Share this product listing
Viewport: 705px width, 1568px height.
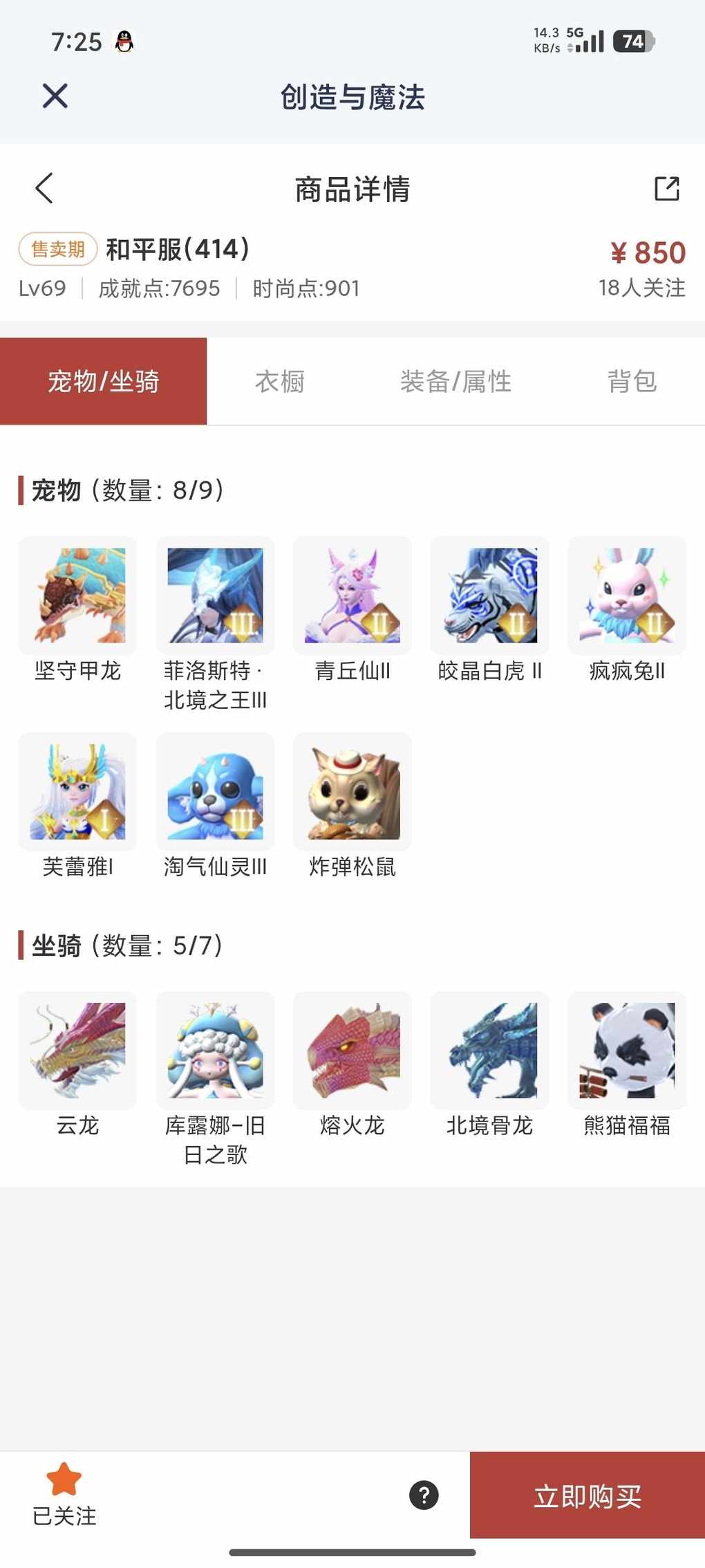(666, 188)
